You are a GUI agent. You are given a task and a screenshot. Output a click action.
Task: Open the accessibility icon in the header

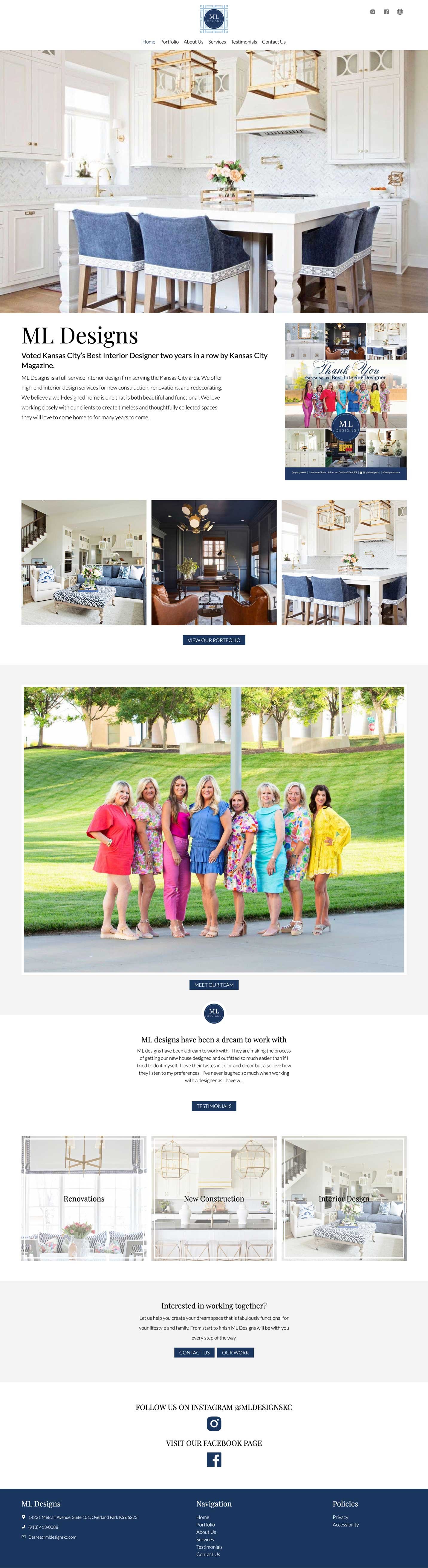pyautogui.click(x=400, y=12)
